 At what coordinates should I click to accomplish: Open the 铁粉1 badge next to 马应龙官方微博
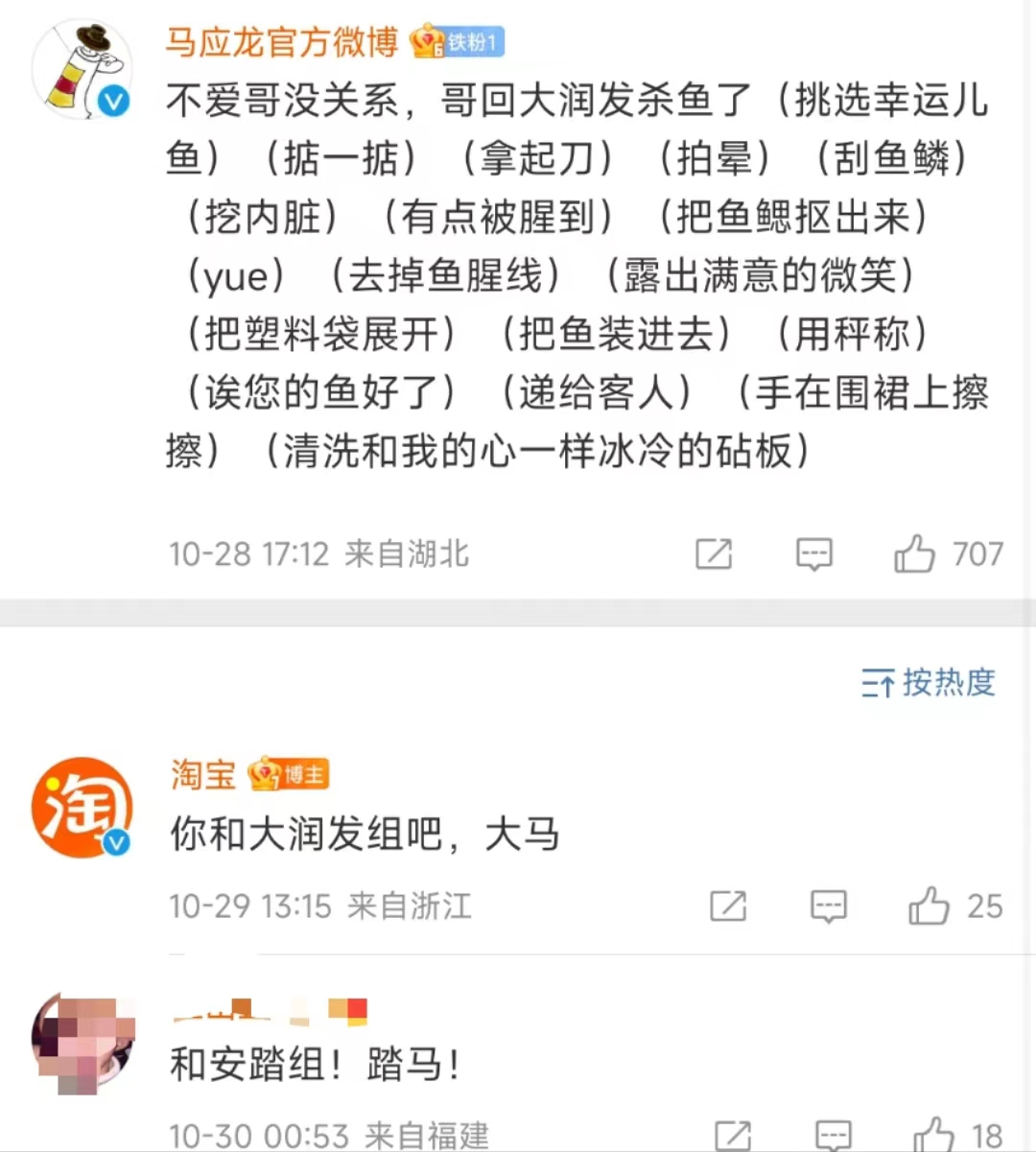pos(459,42)
